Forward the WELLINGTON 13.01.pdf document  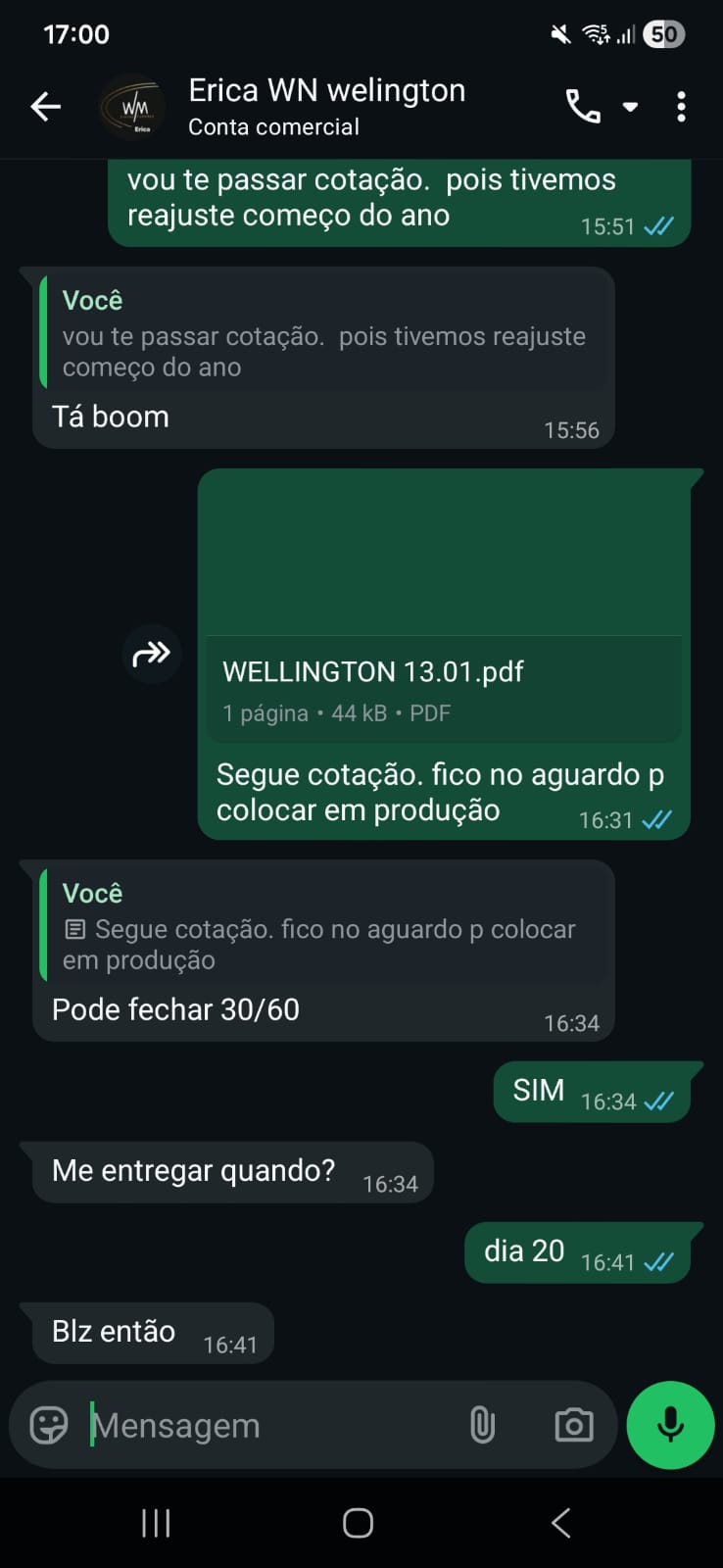pyautogui.click(x=152, y=654)
